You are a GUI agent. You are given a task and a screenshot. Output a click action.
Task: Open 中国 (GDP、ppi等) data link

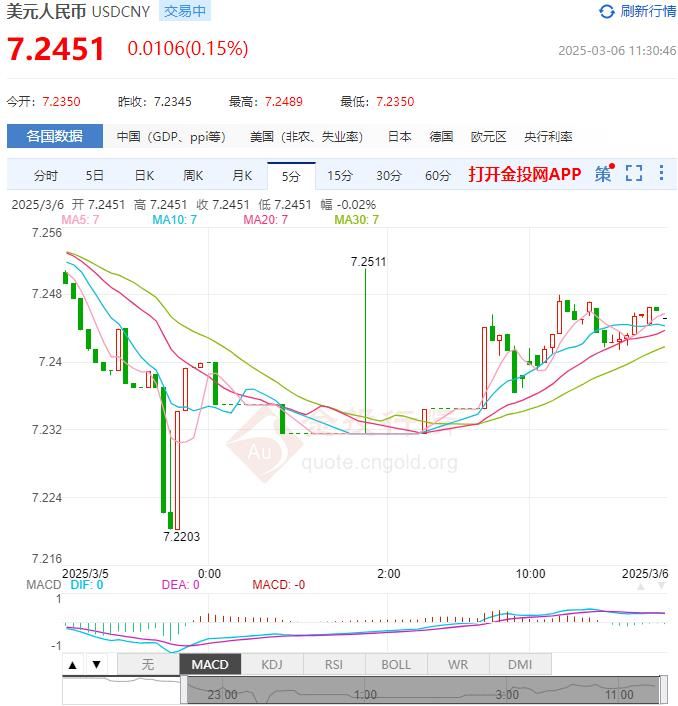(170, 136)
